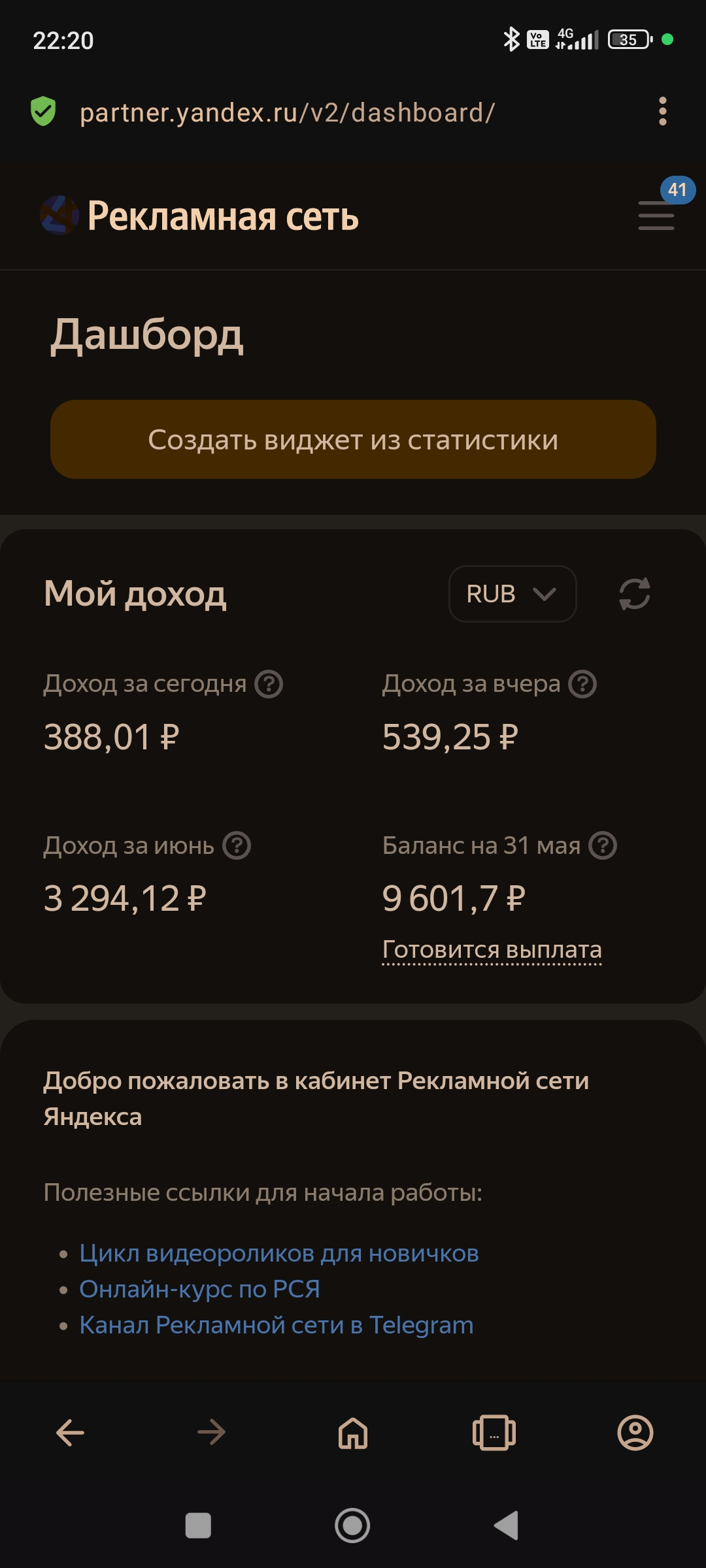Show help for Доход за сегодня
The width and height of the screenshot is (706, 1568).
269,684
